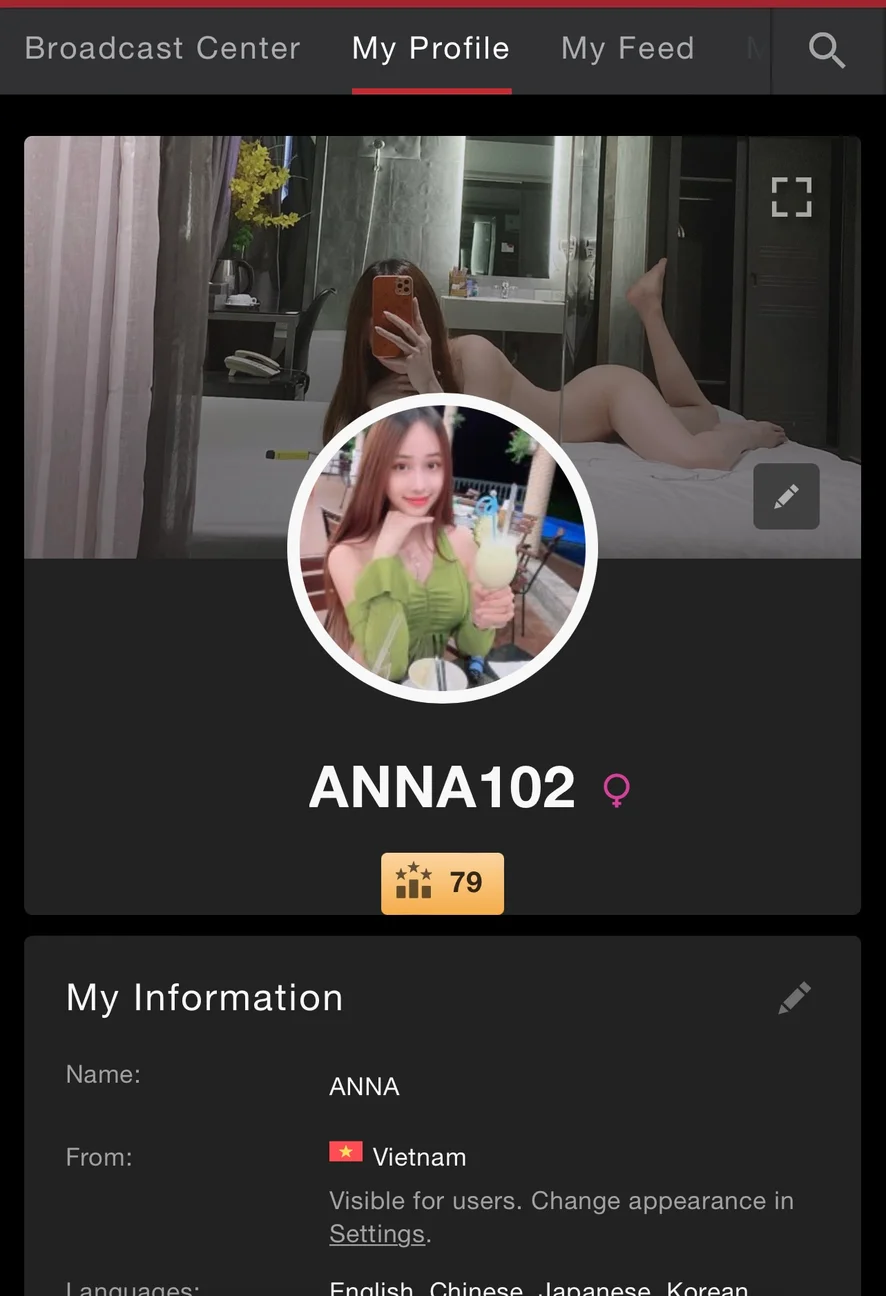Screen dimensions: 886x1296
Task: Open the My Feed tab
Action: click(627, 48)
